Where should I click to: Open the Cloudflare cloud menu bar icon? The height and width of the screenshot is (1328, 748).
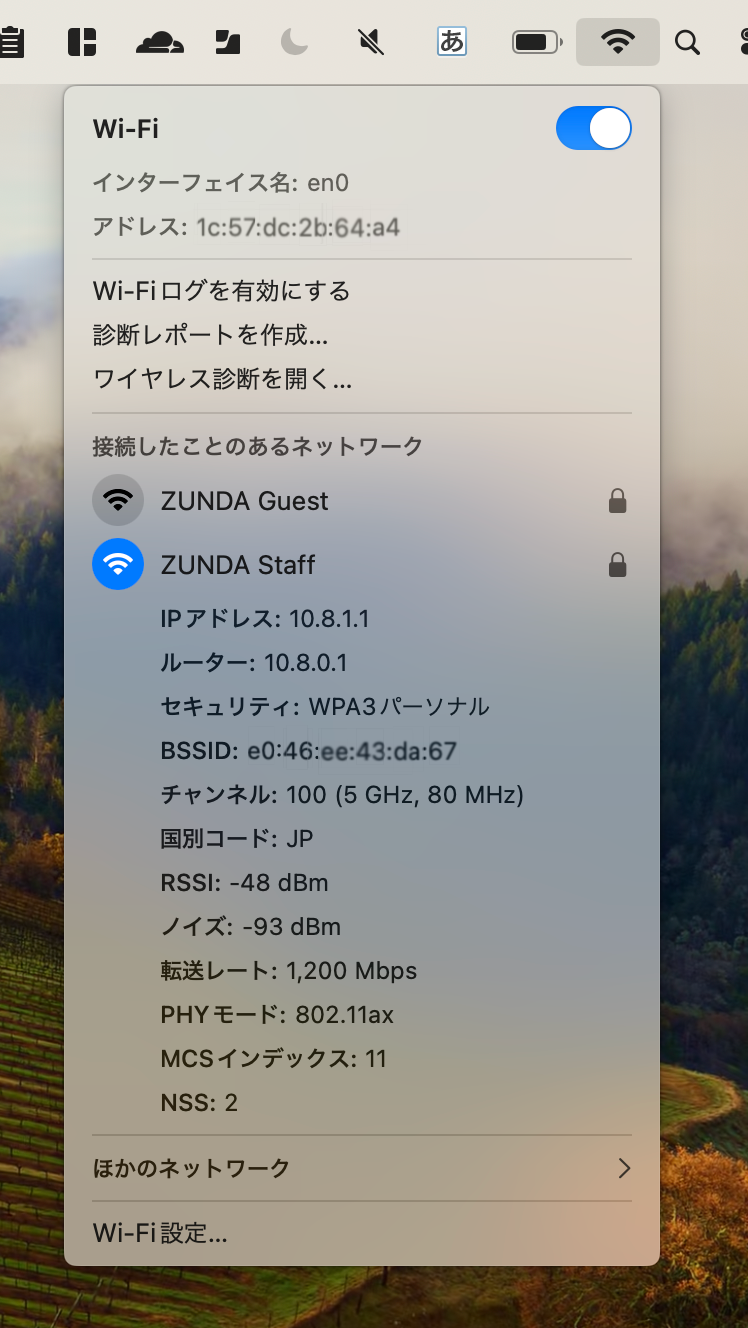pos(160,42)
